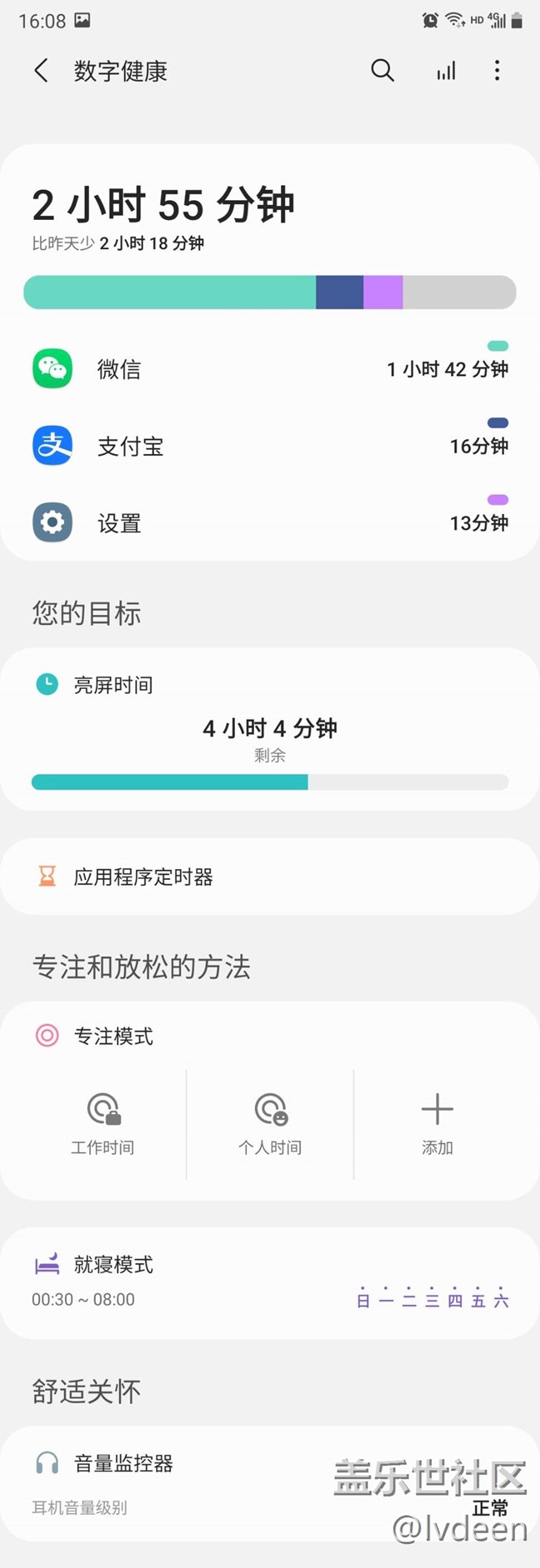This screenshot has height=1568, width=540.
Task: Open the overflow menu
Action: click(x=497, y=71)
